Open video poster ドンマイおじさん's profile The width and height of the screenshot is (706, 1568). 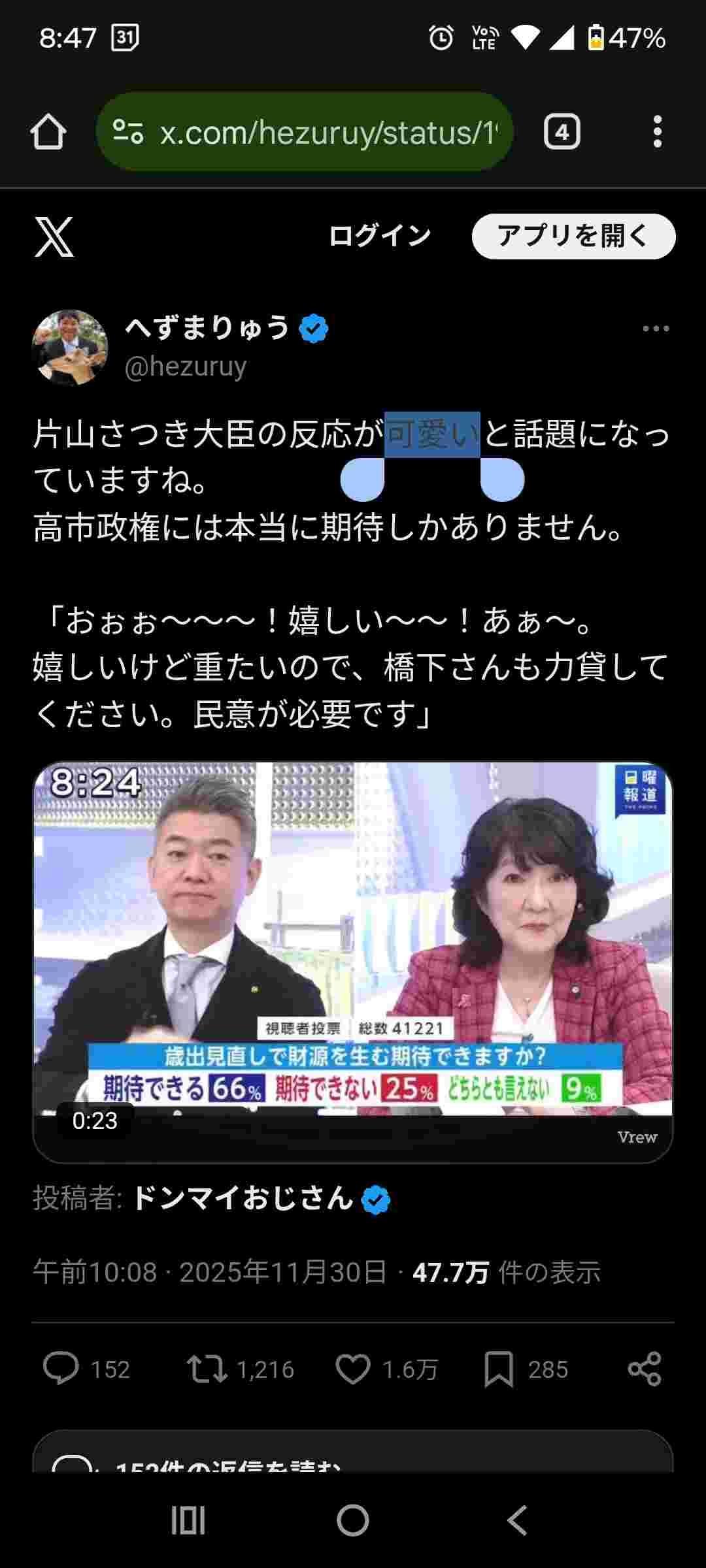click(x=243, y=1199)
